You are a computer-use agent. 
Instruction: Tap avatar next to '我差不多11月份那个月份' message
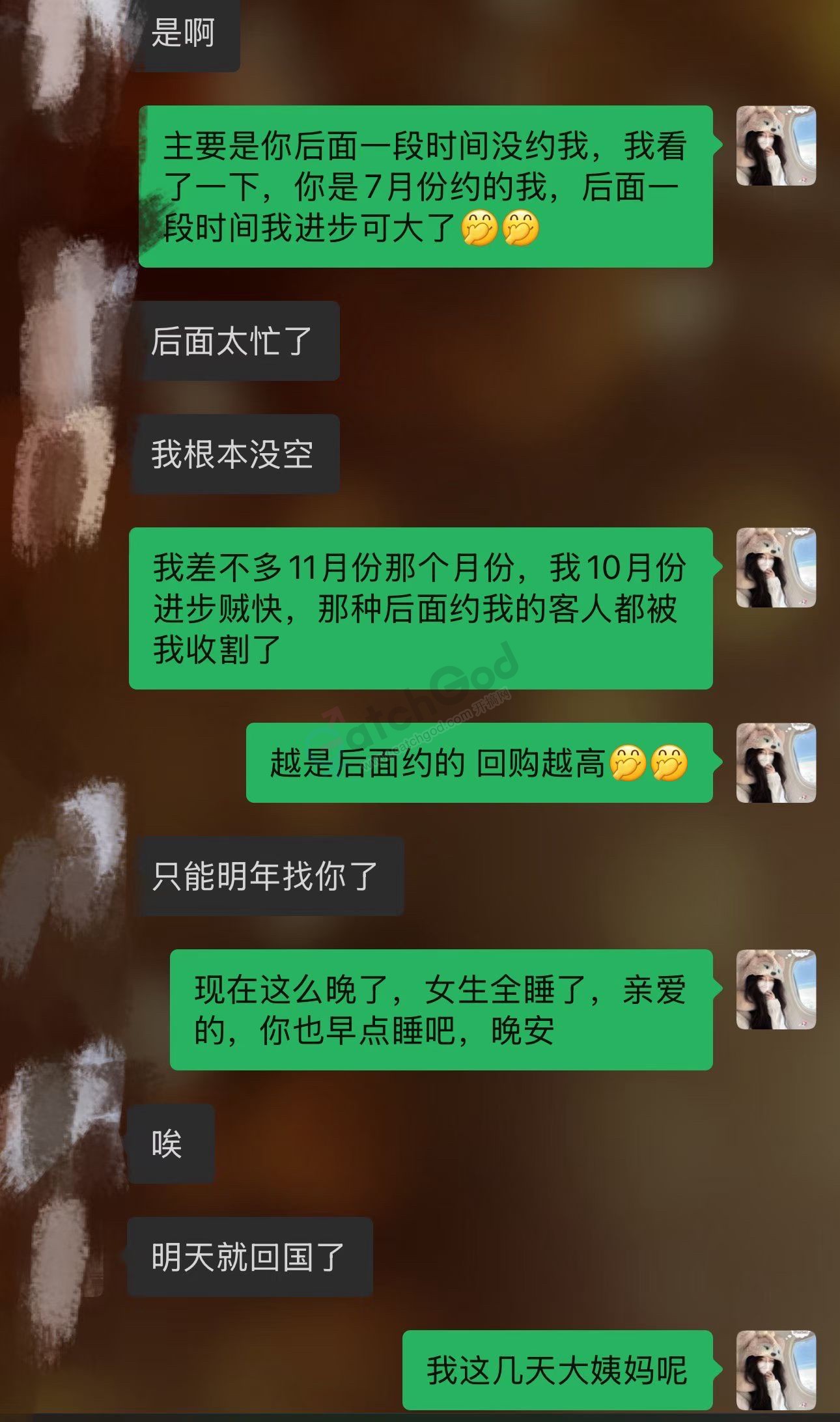[776, 568]
